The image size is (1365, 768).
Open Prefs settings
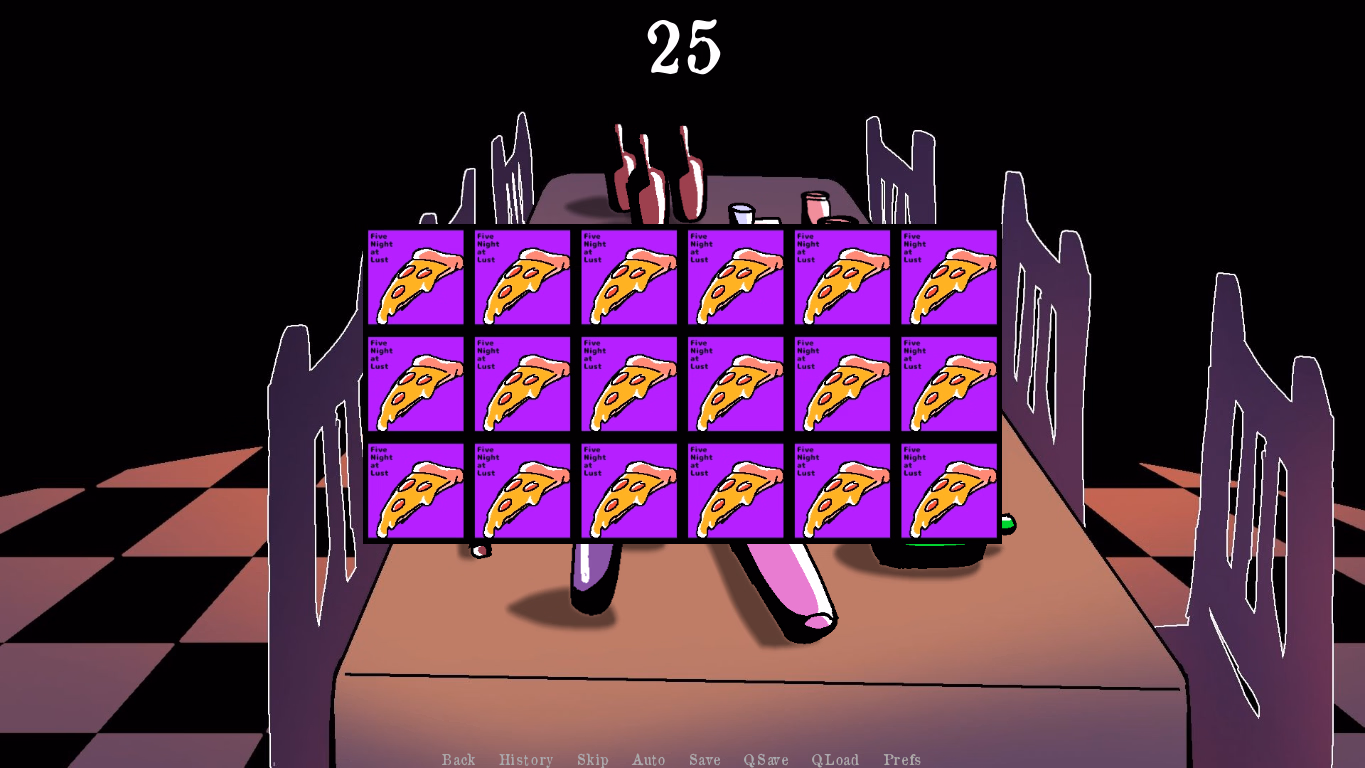point(902,760)
